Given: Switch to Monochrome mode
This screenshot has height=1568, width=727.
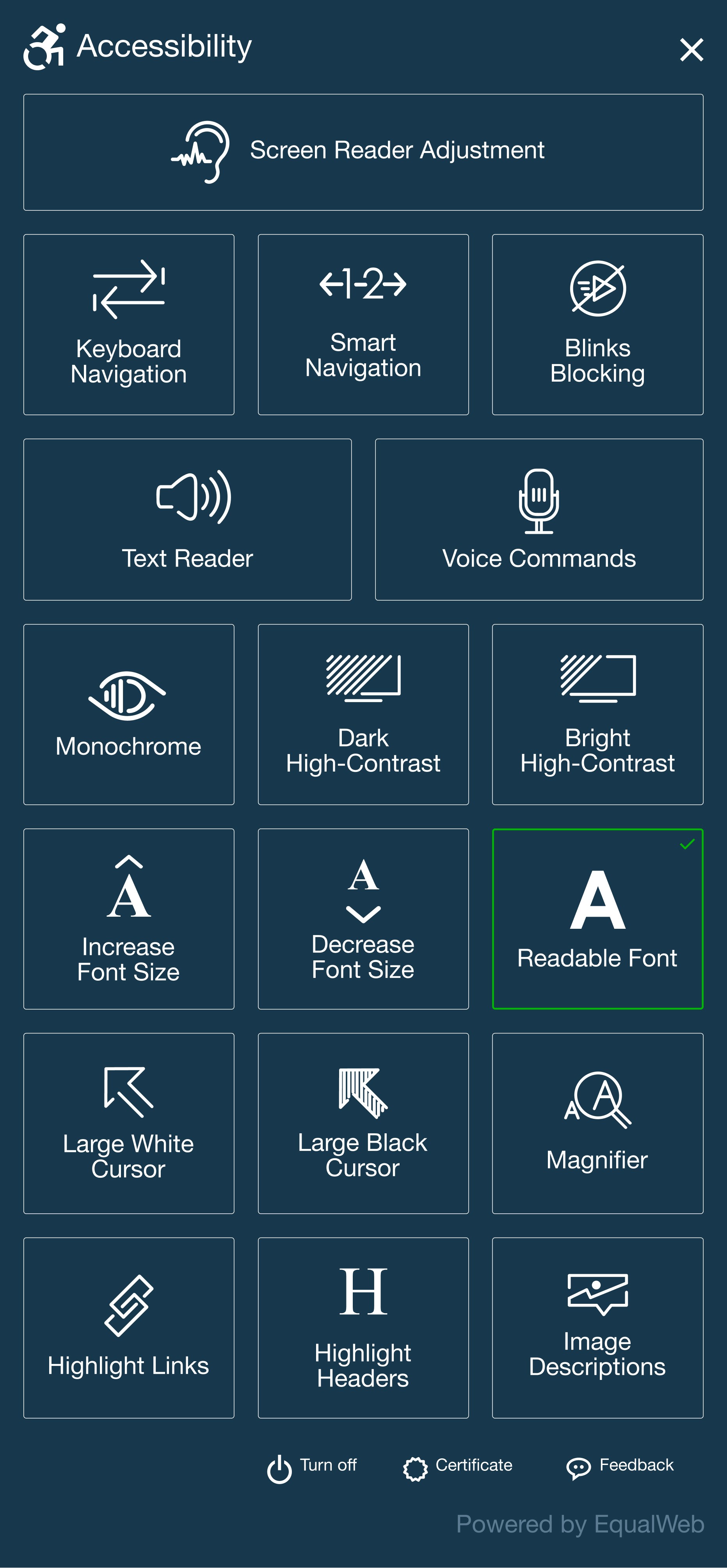Looking at the screenshot, I should [x=128, y=714].
